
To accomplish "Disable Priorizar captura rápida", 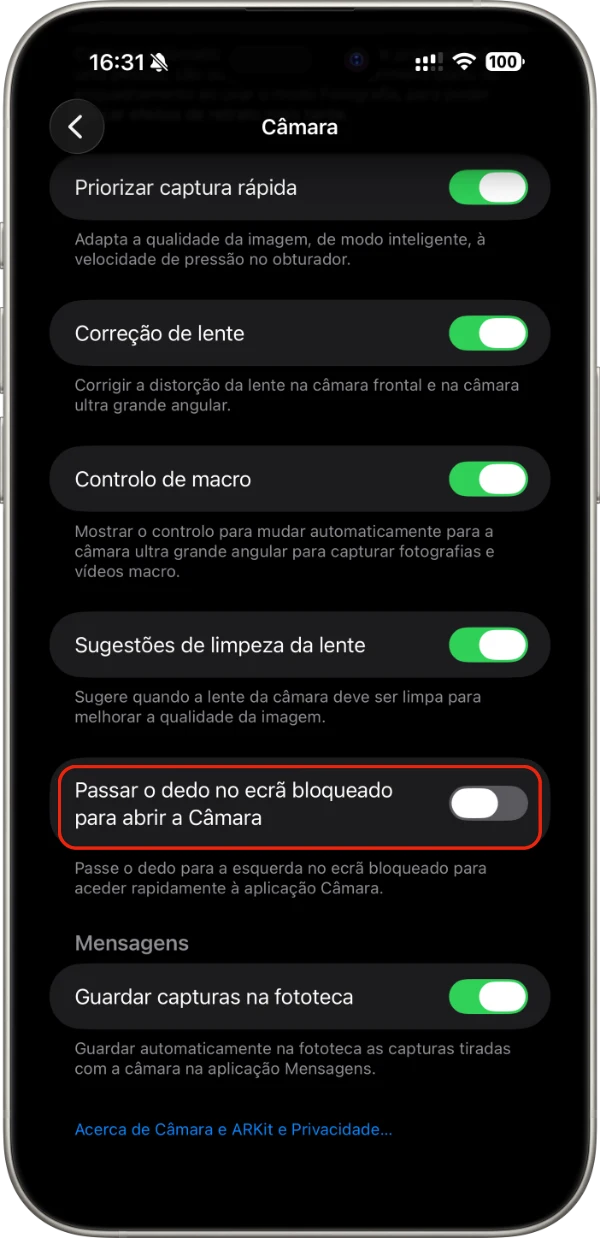I will 487,187.
